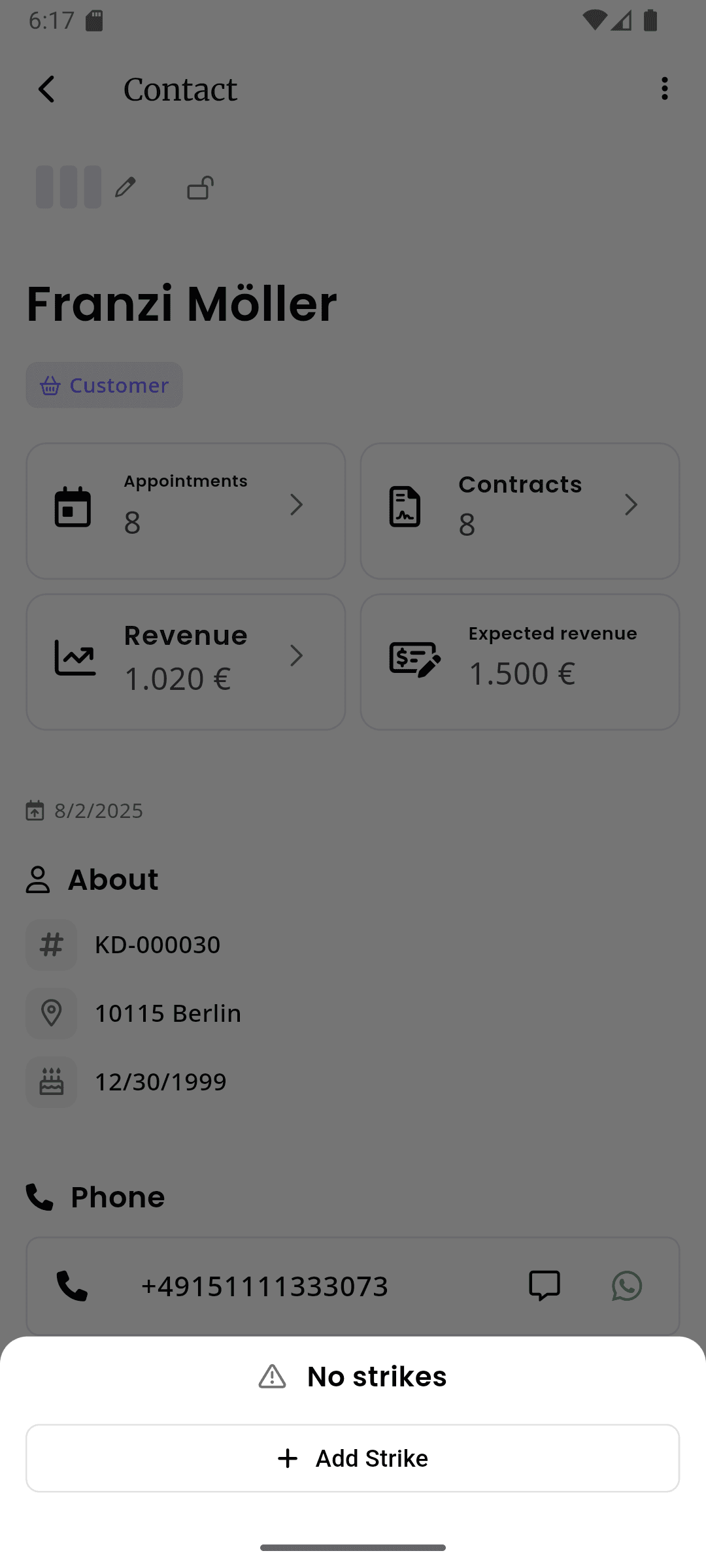
Task: Open SMS via the chat bubble icon
Action: [x=545, y=1286]
